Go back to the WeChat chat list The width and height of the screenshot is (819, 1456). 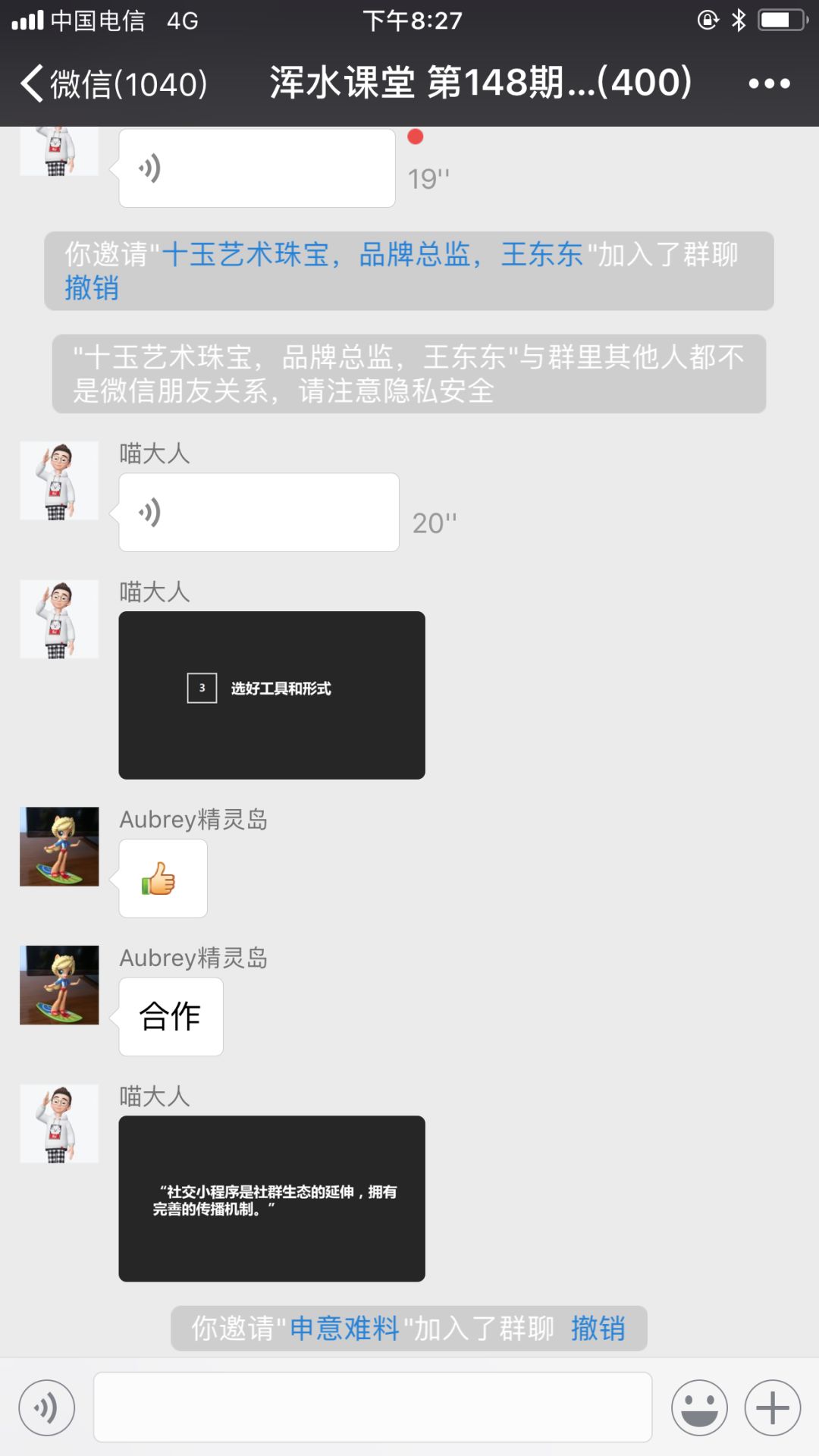coord(114,83)
